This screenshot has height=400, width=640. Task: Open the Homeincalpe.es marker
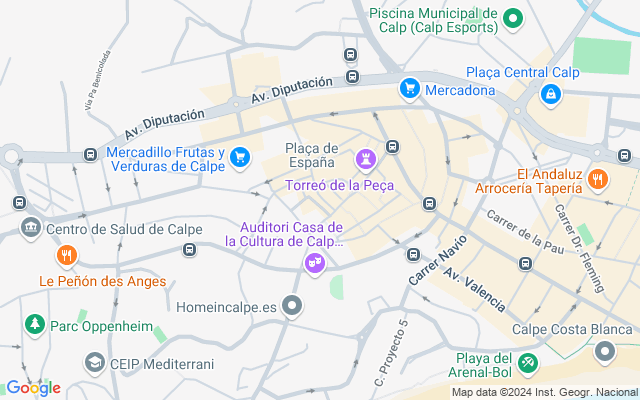[292, 306]
